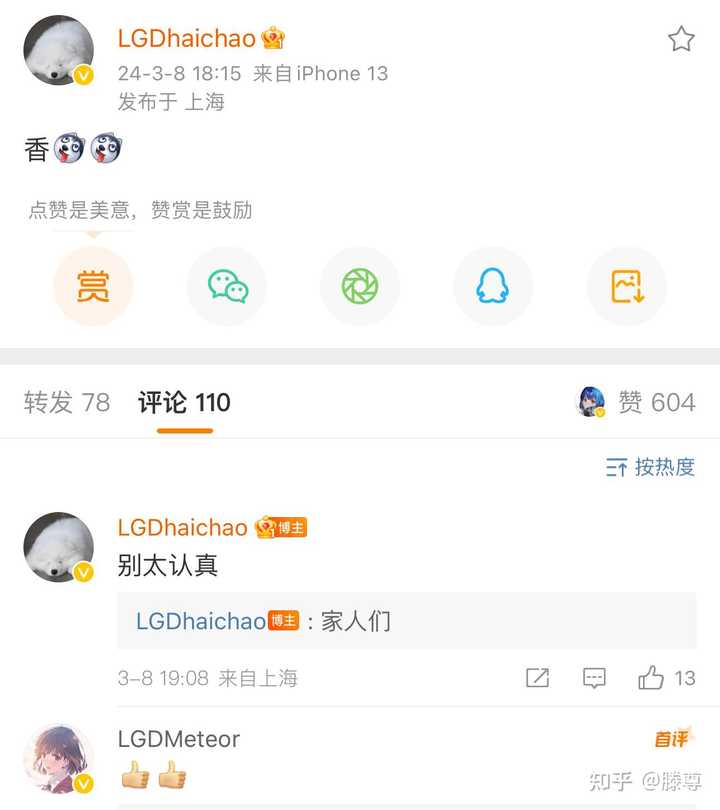Toggle the 博主 author badge on the comment
Image resolution: width=720 pixels, height=810 pixels.
[288, 528]
